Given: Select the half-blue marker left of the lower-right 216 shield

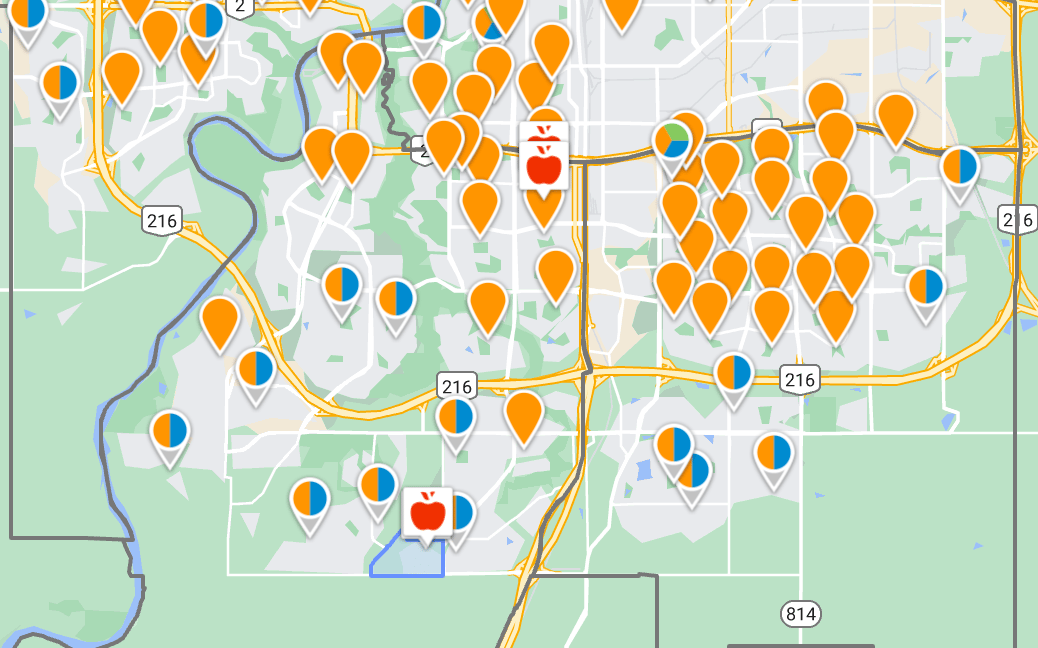Looking at the screenshot, I should pos(735,373).
